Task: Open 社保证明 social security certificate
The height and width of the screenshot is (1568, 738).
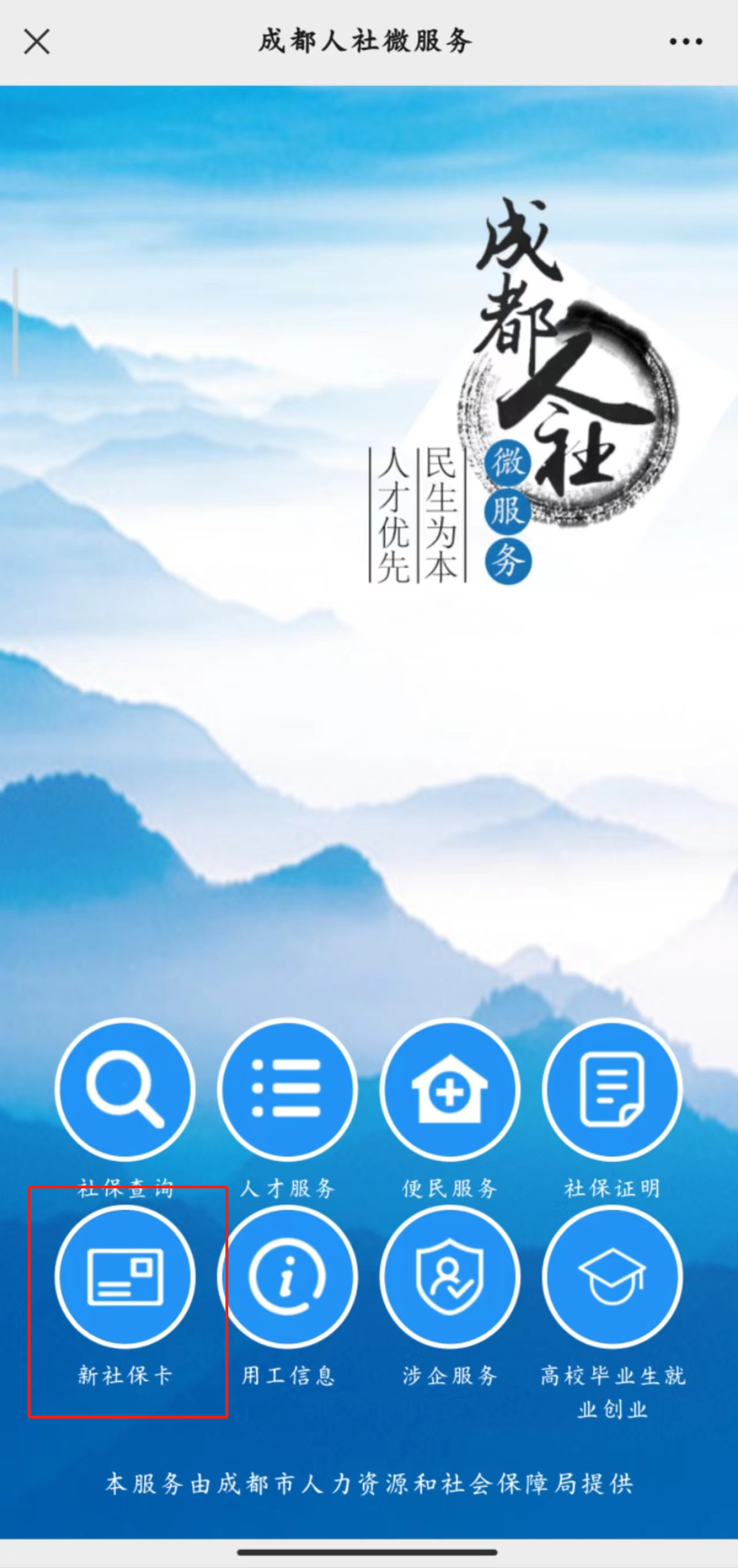Action: click(612, 1090)
